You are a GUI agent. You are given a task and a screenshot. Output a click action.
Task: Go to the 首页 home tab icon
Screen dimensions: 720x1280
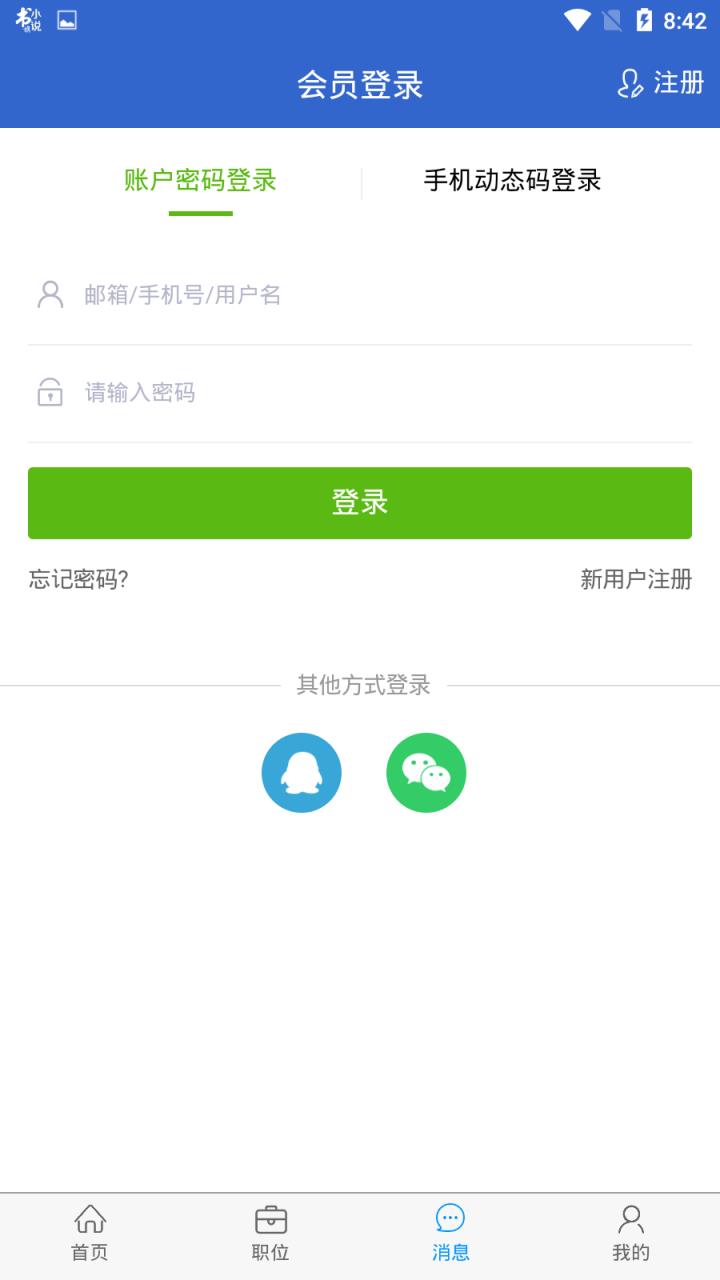pyautogui.click(x=90, y=1220)
